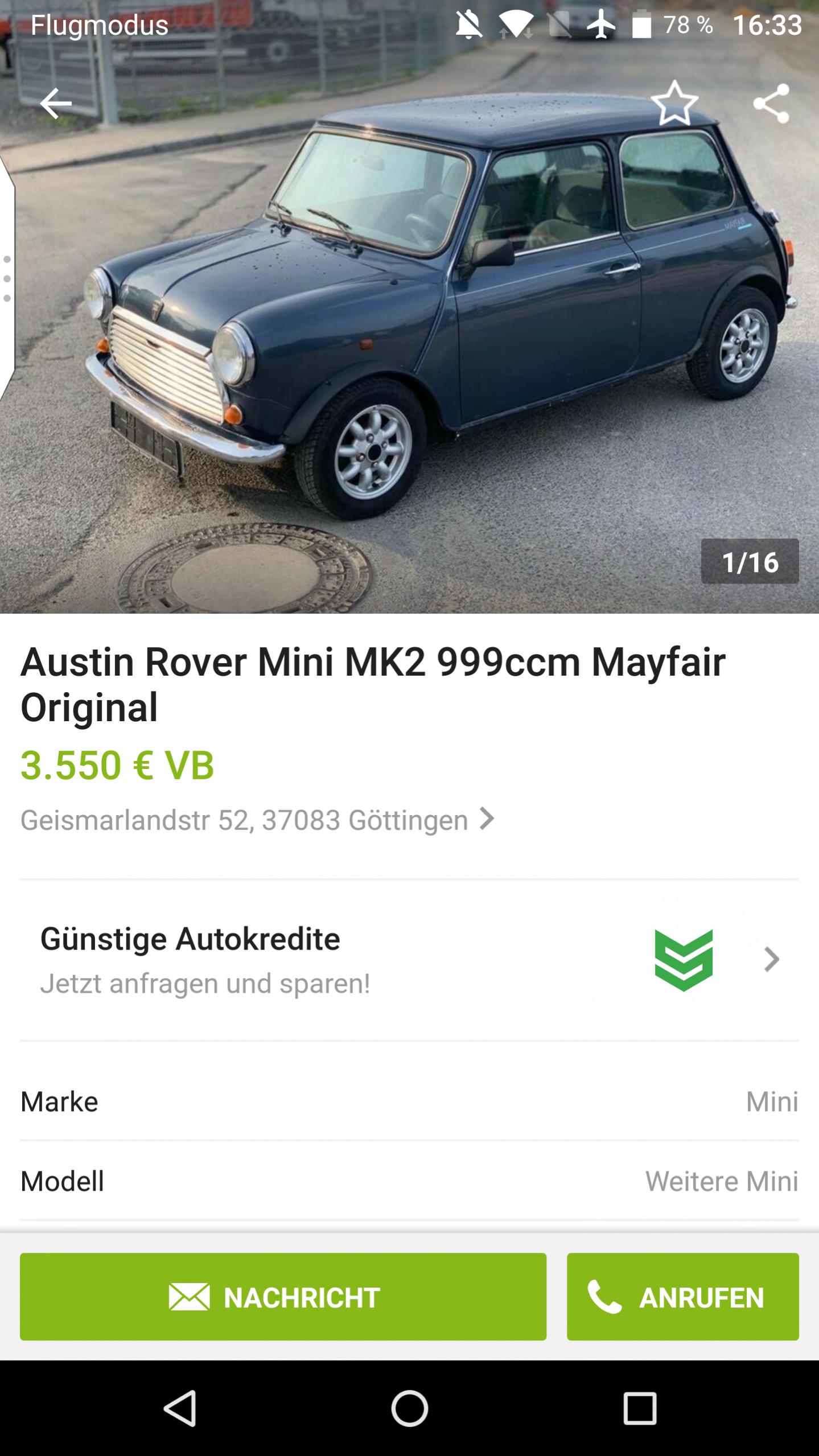Viewport: 819px width, 1456px height.
Task: Open the Geismarlandstr 52 Göttingen location
Action: point(256,820)
